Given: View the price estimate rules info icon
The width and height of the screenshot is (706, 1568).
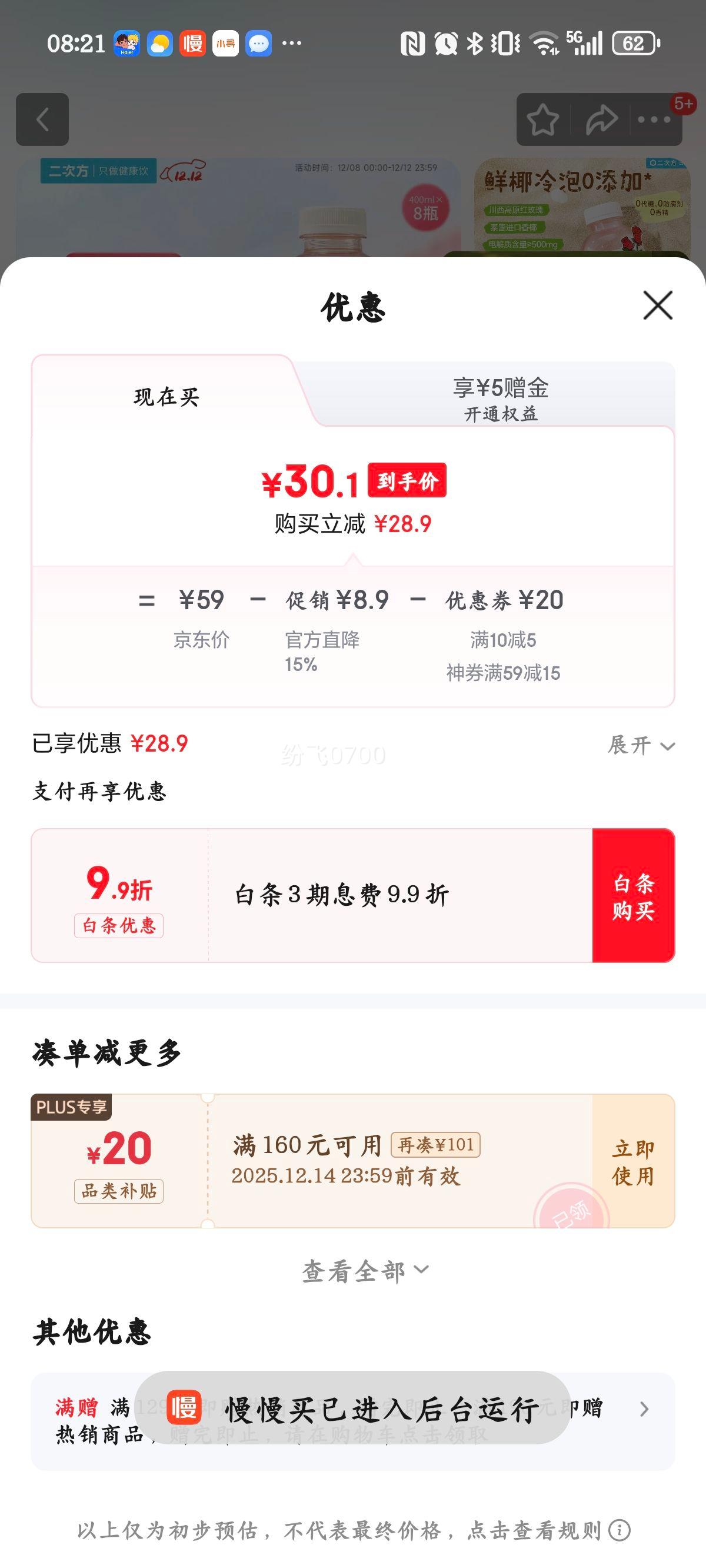Looking at the screenshot, I should [x=620, y=1530].
